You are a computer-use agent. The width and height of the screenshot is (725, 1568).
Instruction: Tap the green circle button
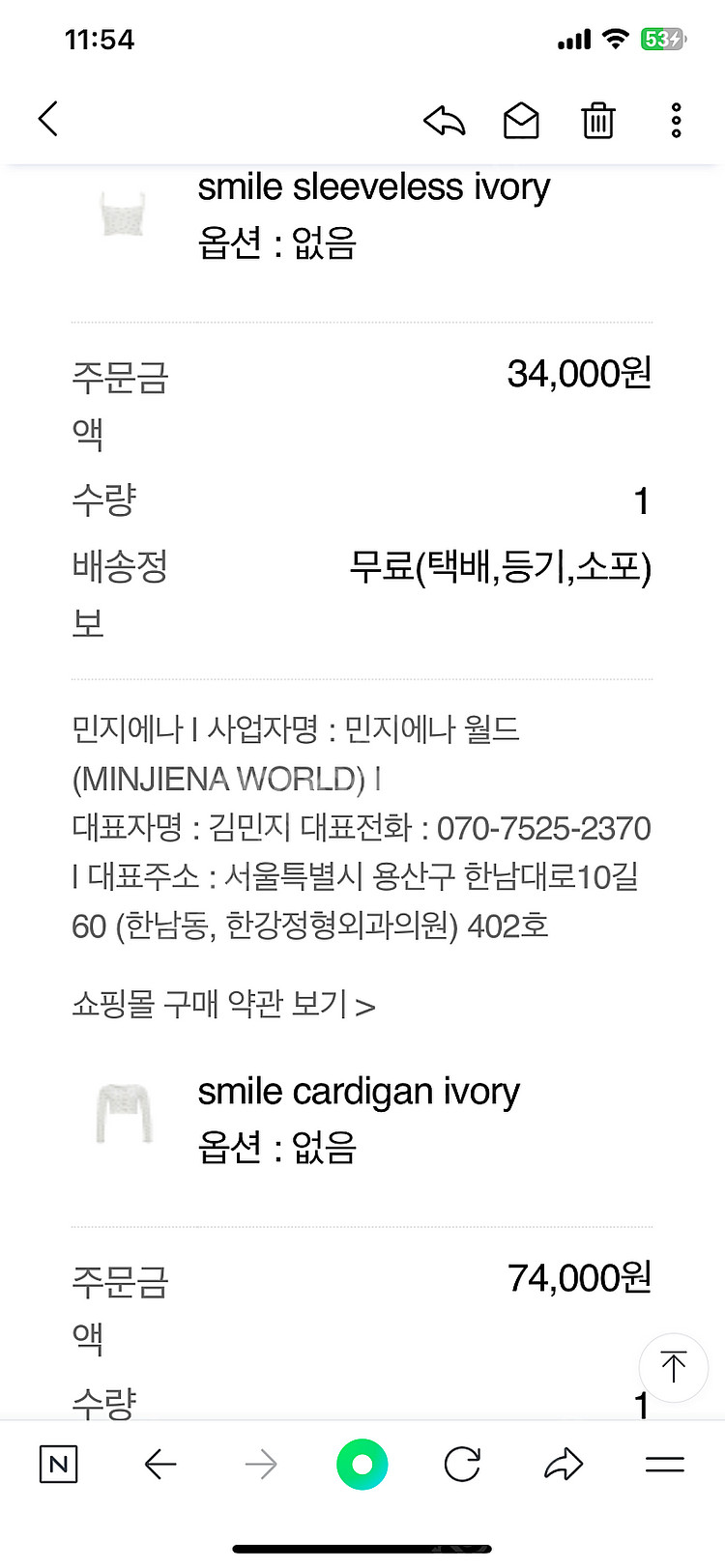point(362,1465)
